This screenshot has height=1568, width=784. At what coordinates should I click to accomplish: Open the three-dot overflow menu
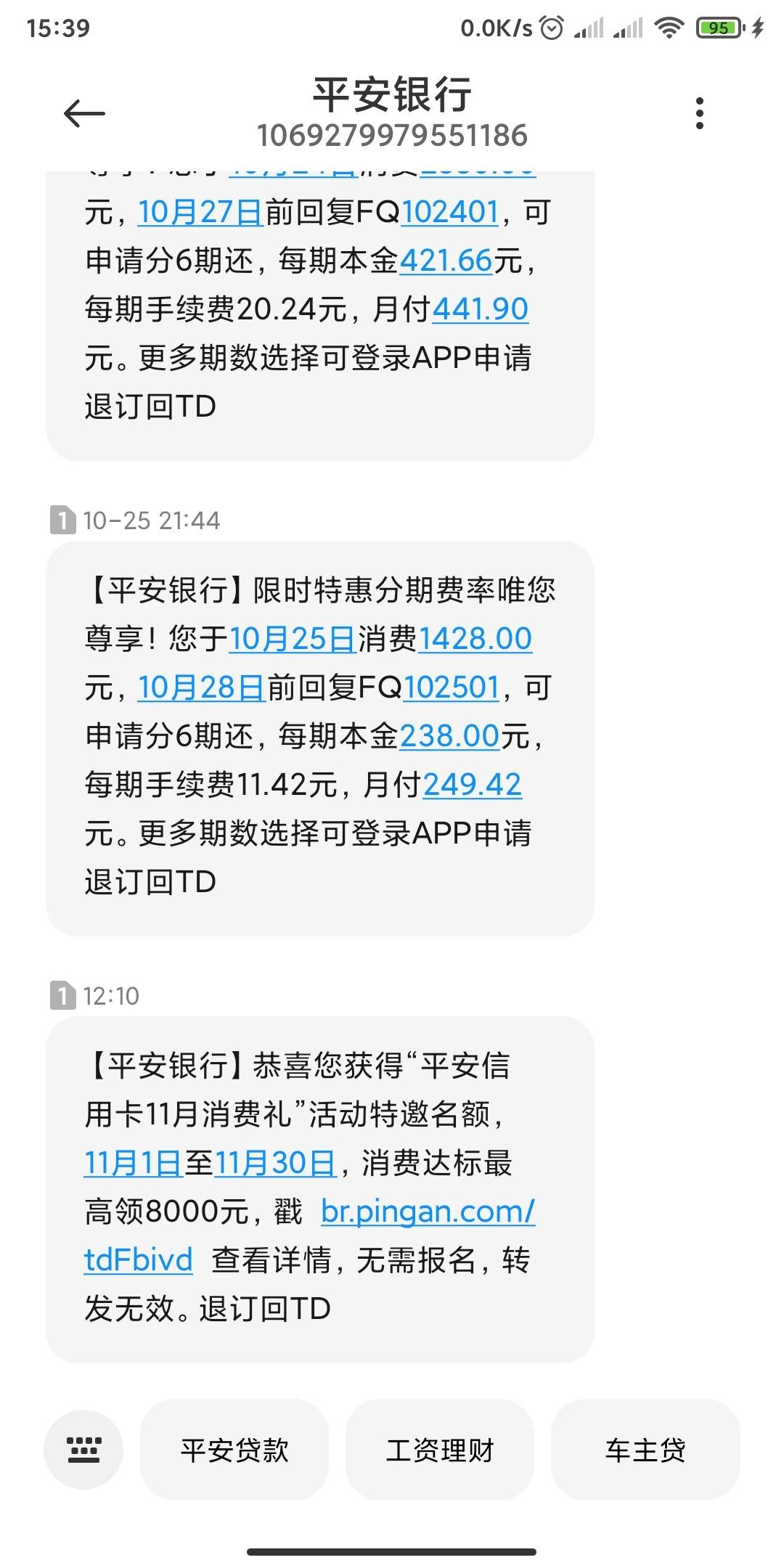click(699, 113)
